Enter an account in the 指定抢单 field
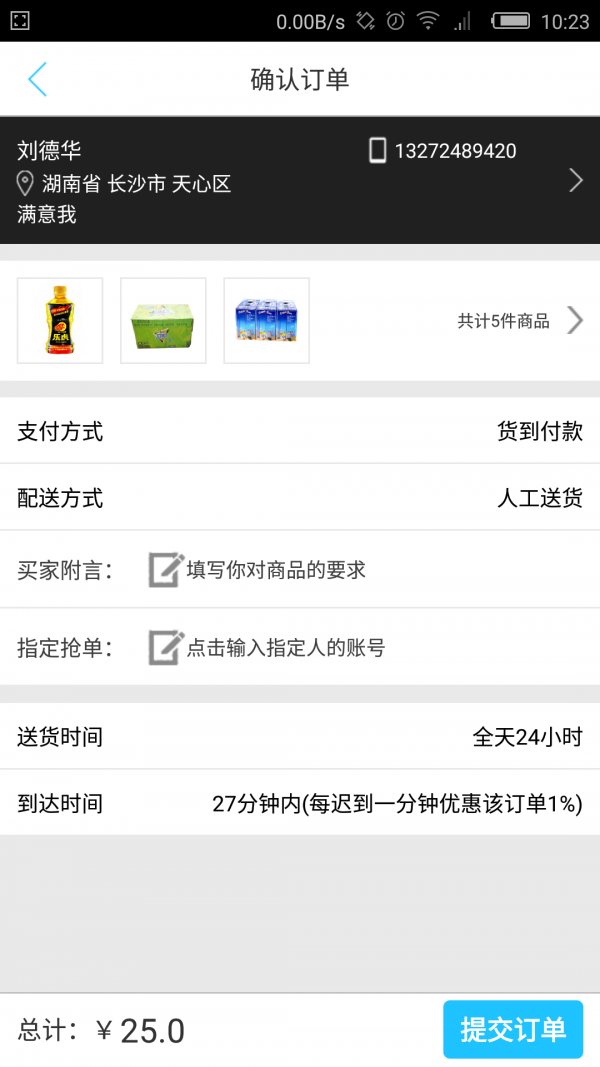 [x=285, y=648]
